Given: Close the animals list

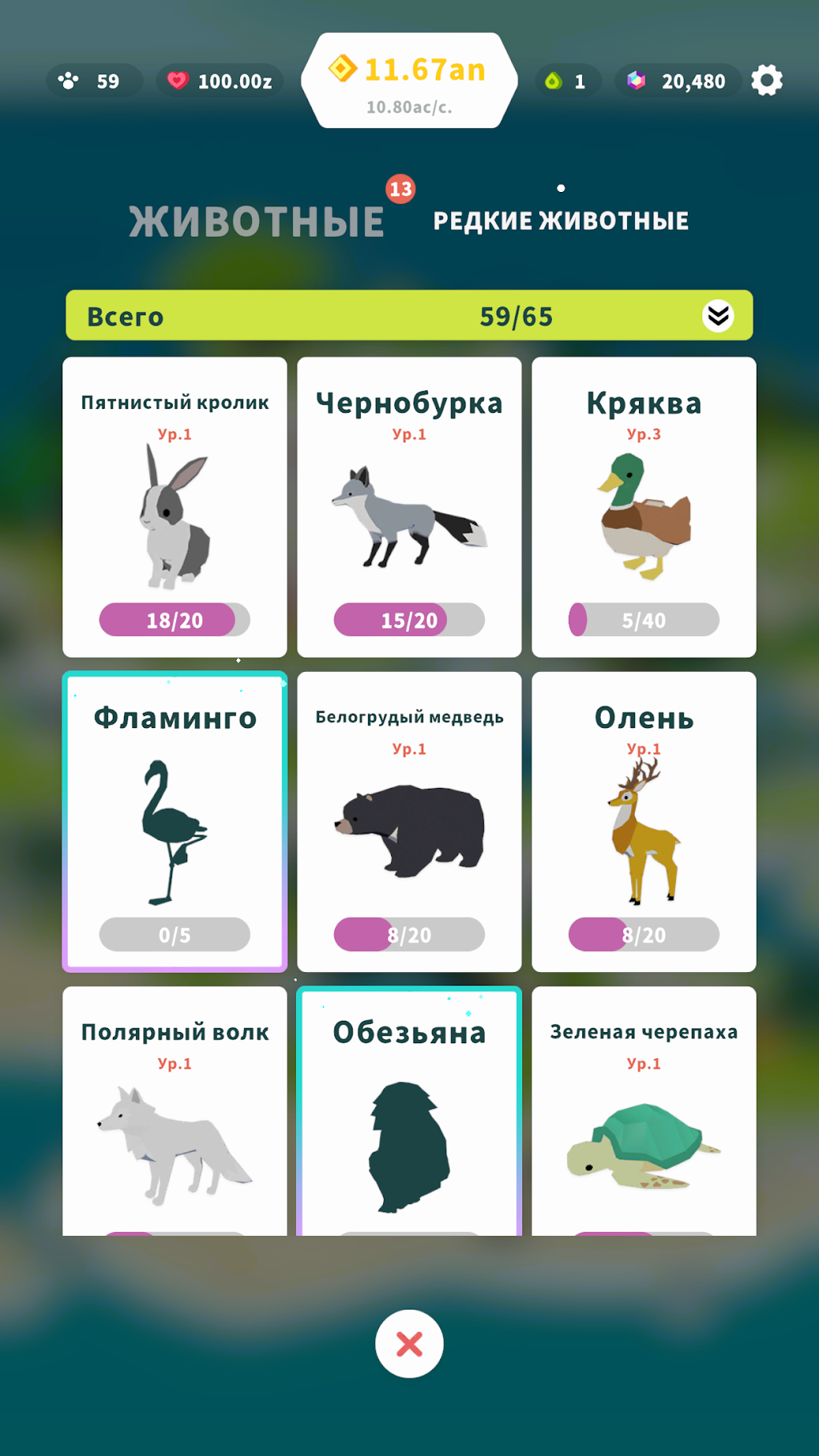Looking at the screenshot, I should tap(409, 1344).
